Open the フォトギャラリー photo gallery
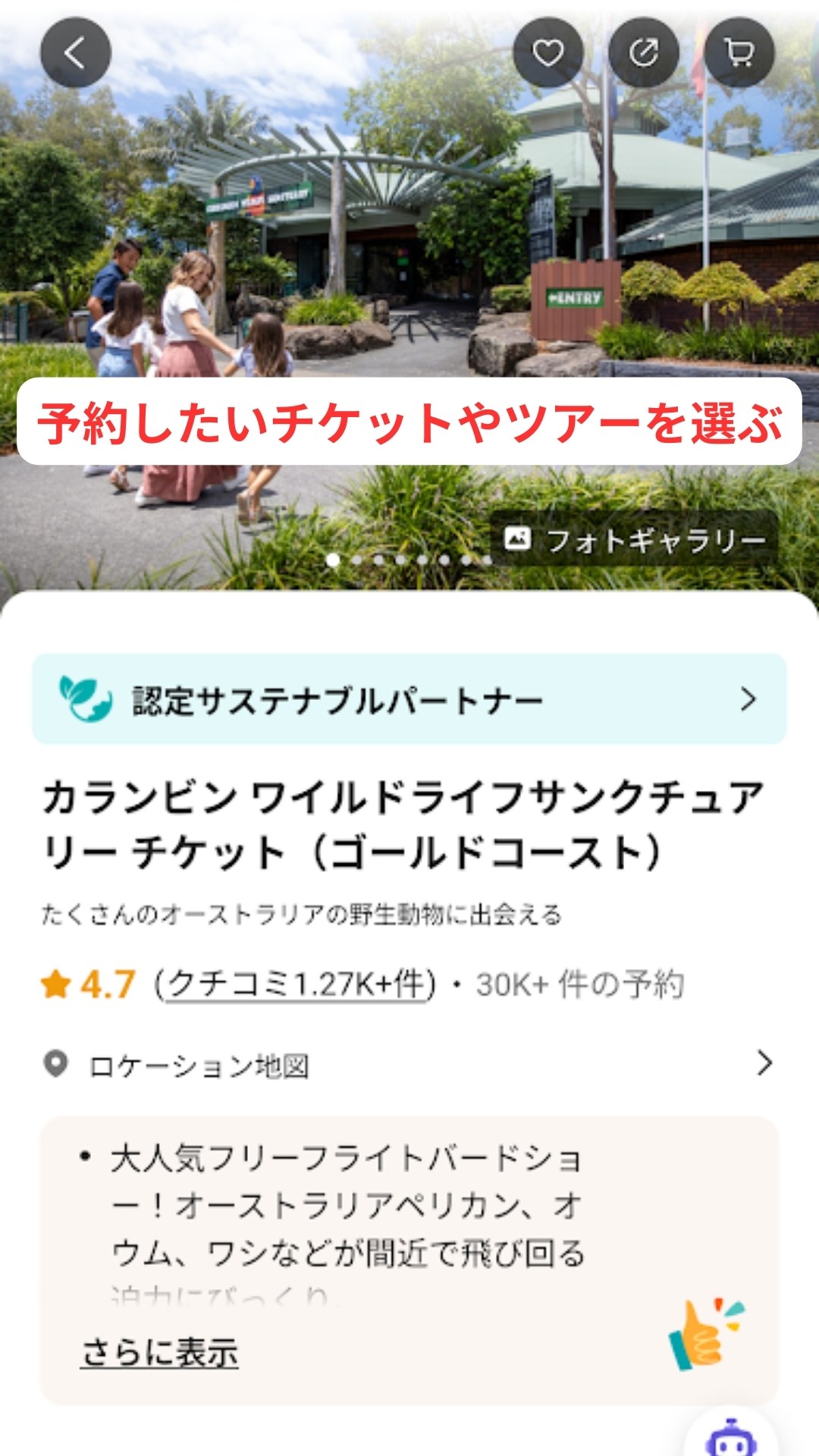 [634, 540]
